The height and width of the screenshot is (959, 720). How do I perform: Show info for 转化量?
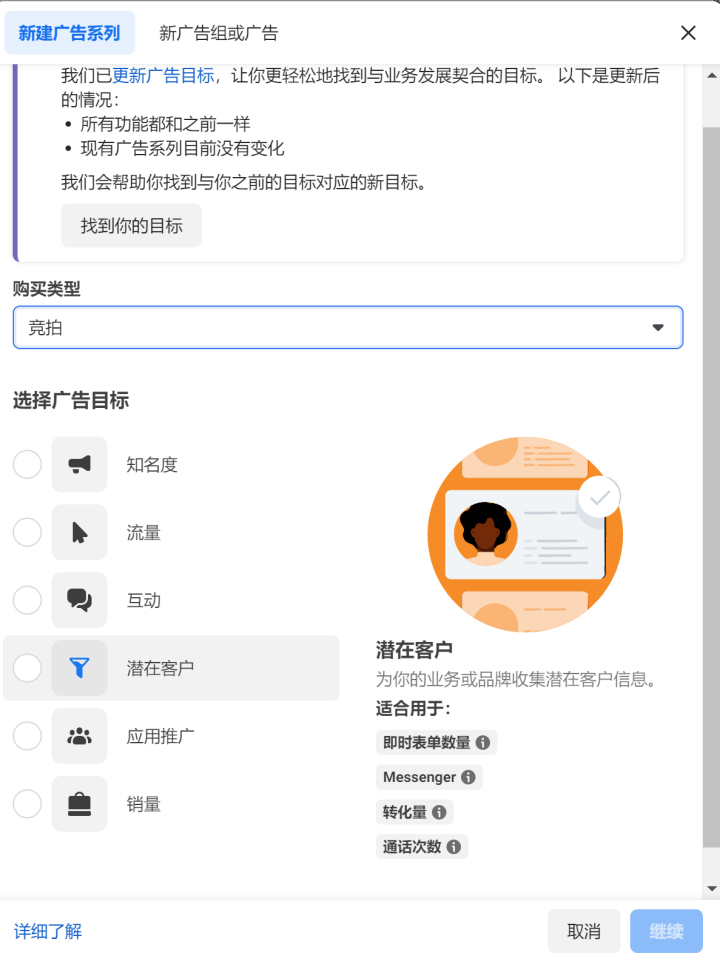click(439, 812)
